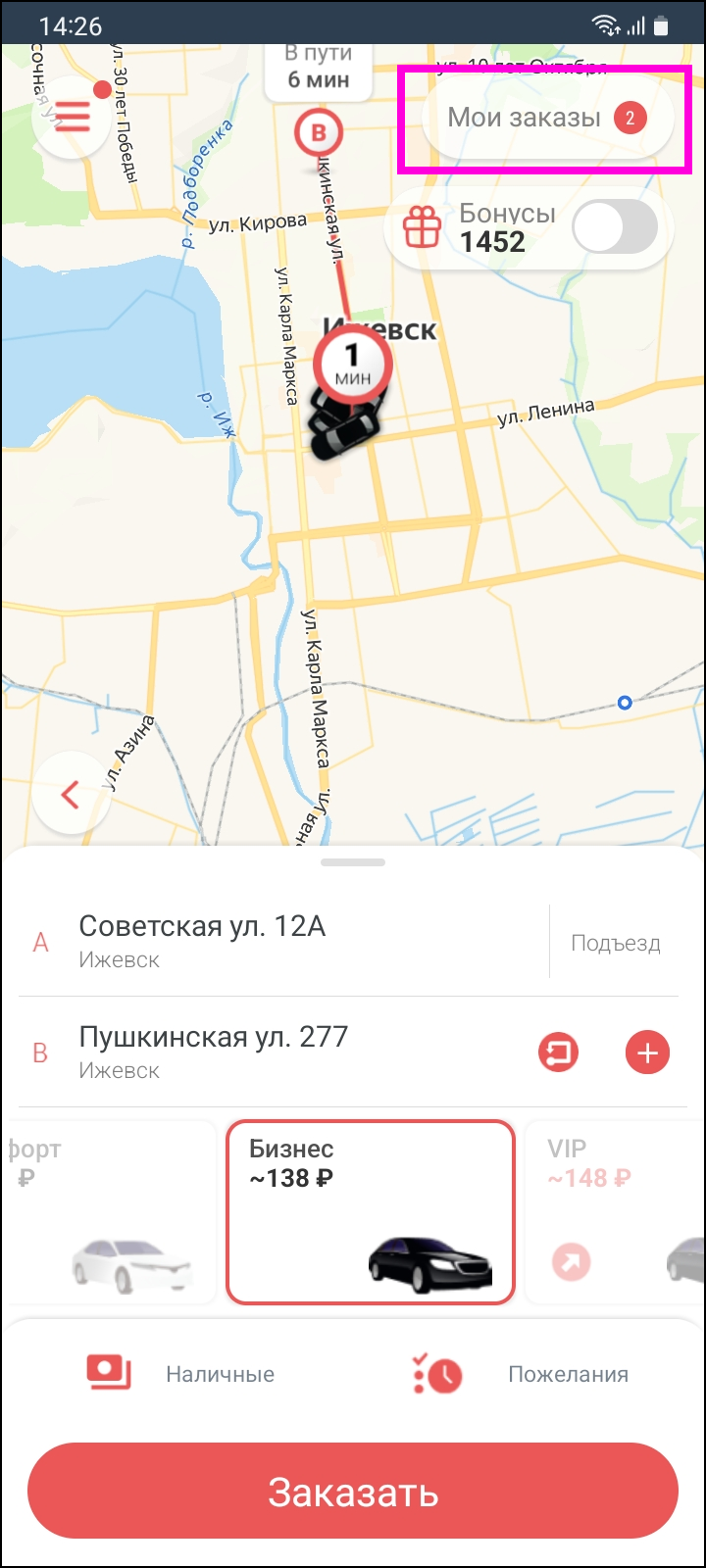Tap the red swap route icon

tap(559, 1053)
